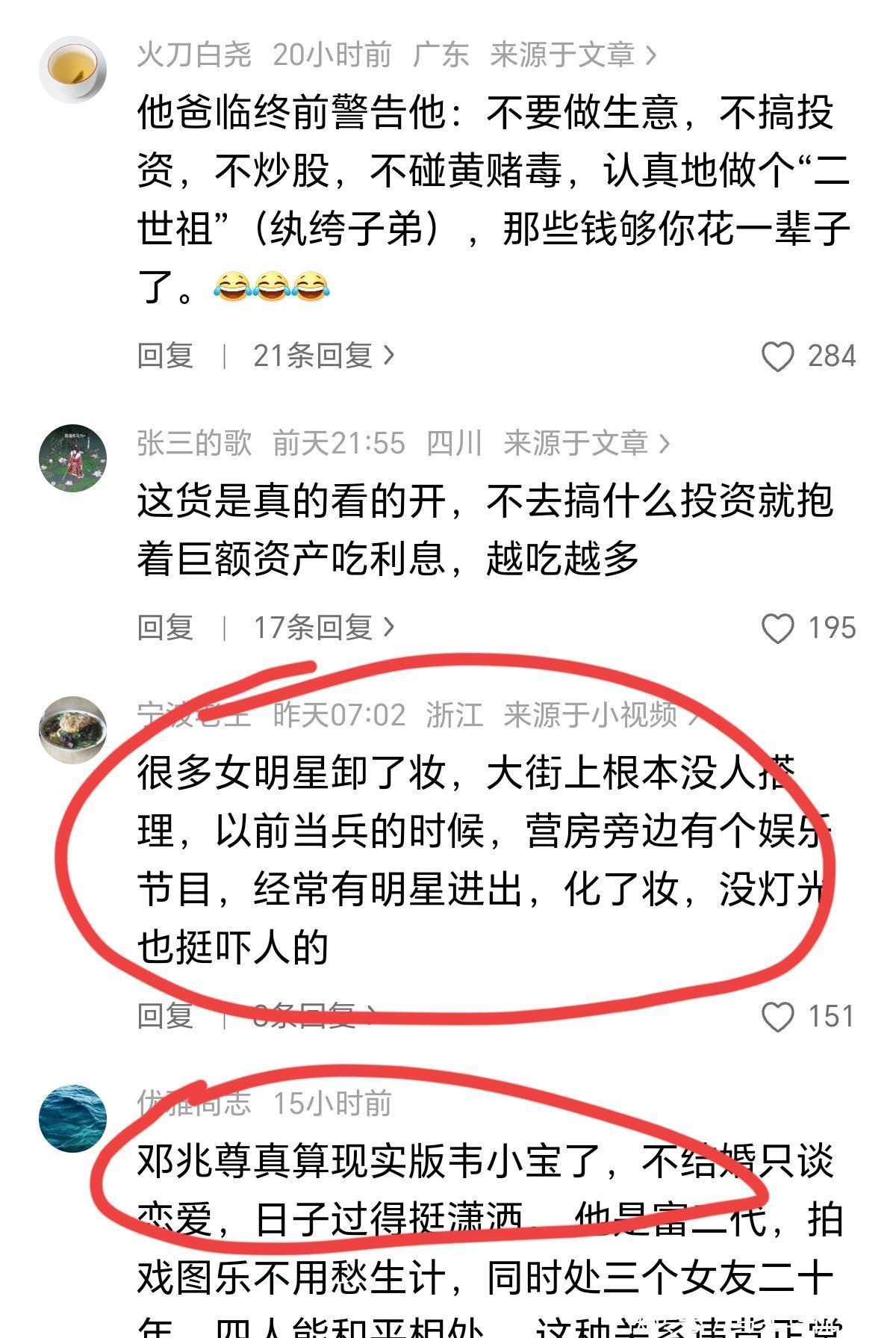This screenshot has width=896, height=1338.
Task: Like 张三的歌's comment
Action: pyautogui.click(x=777, y=628)
